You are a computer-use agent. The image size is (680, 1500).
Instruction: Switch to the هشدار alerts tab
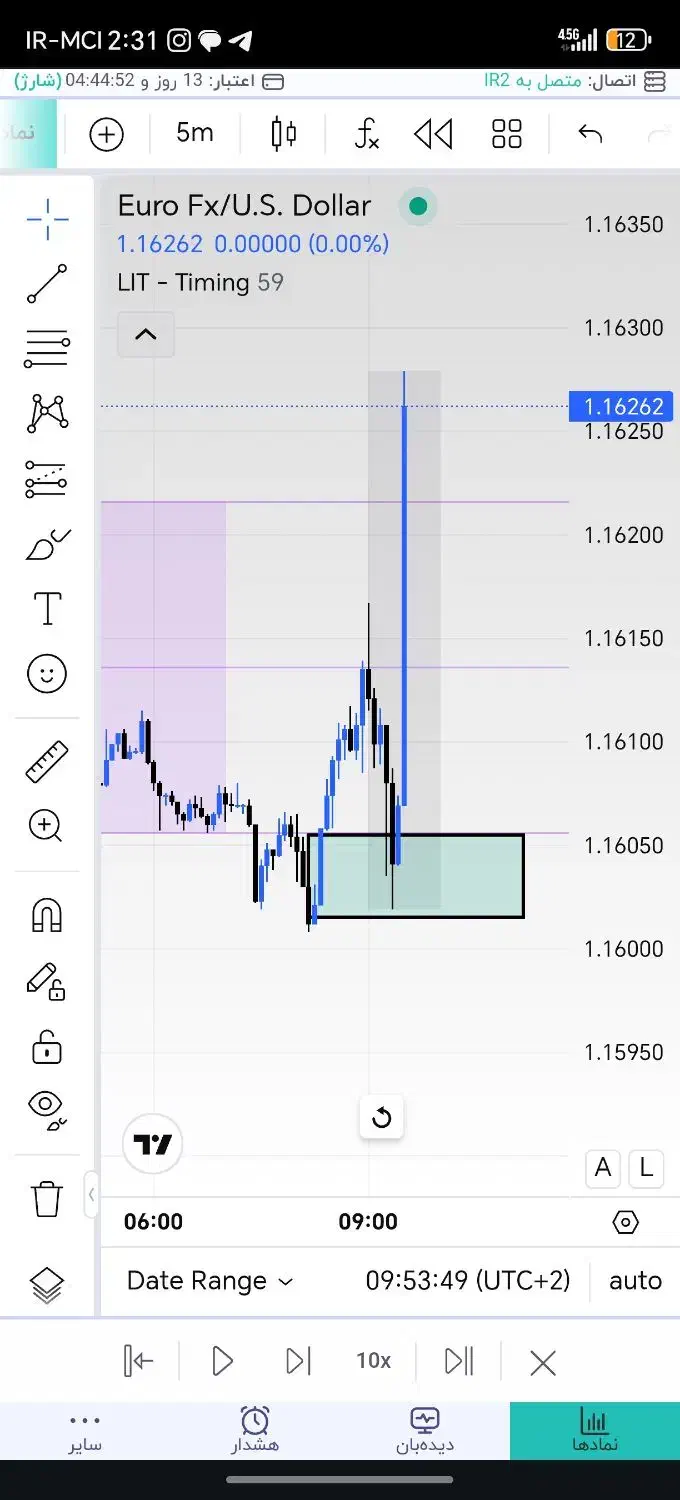pos(255,1430)
